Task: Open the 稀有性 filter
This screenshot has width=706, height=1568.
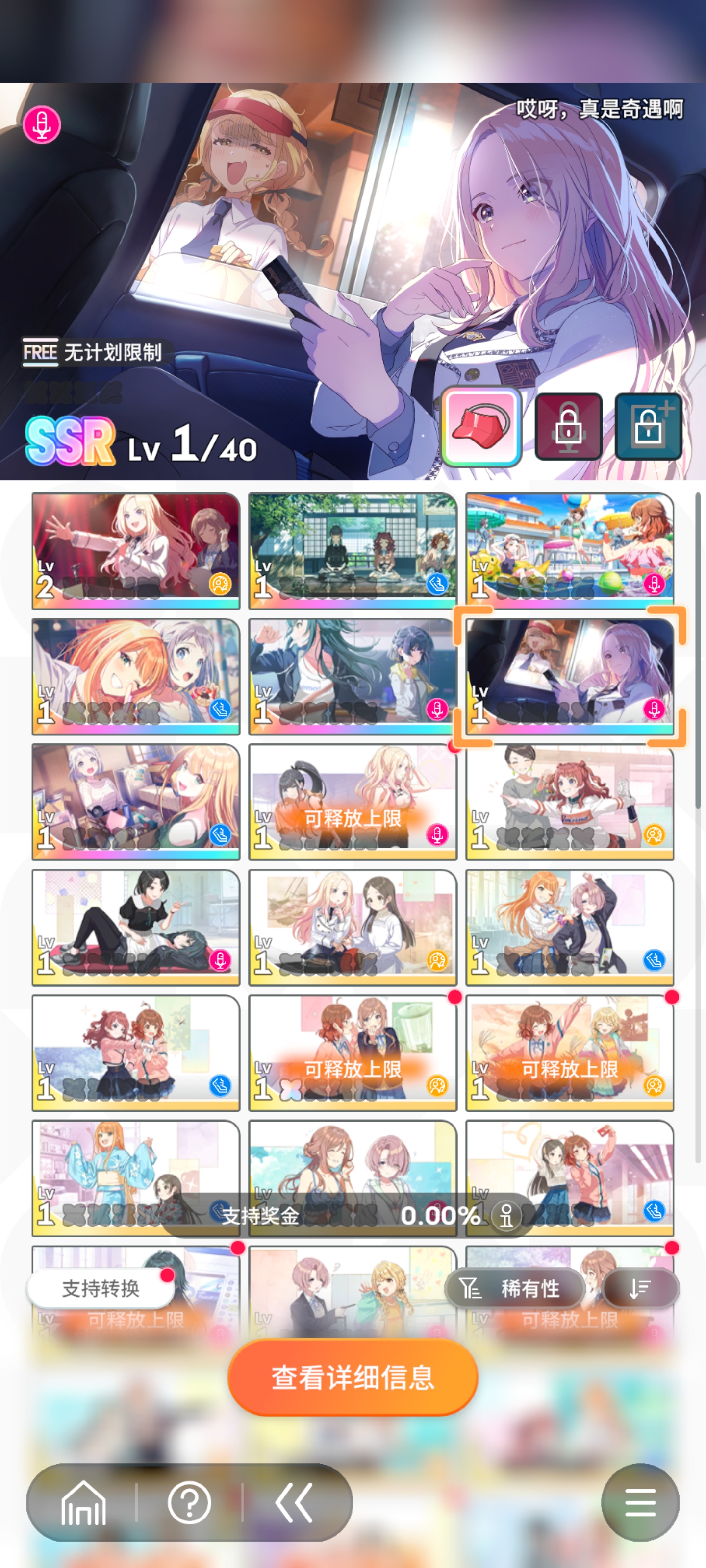Action: click(x=515, y=1288)
